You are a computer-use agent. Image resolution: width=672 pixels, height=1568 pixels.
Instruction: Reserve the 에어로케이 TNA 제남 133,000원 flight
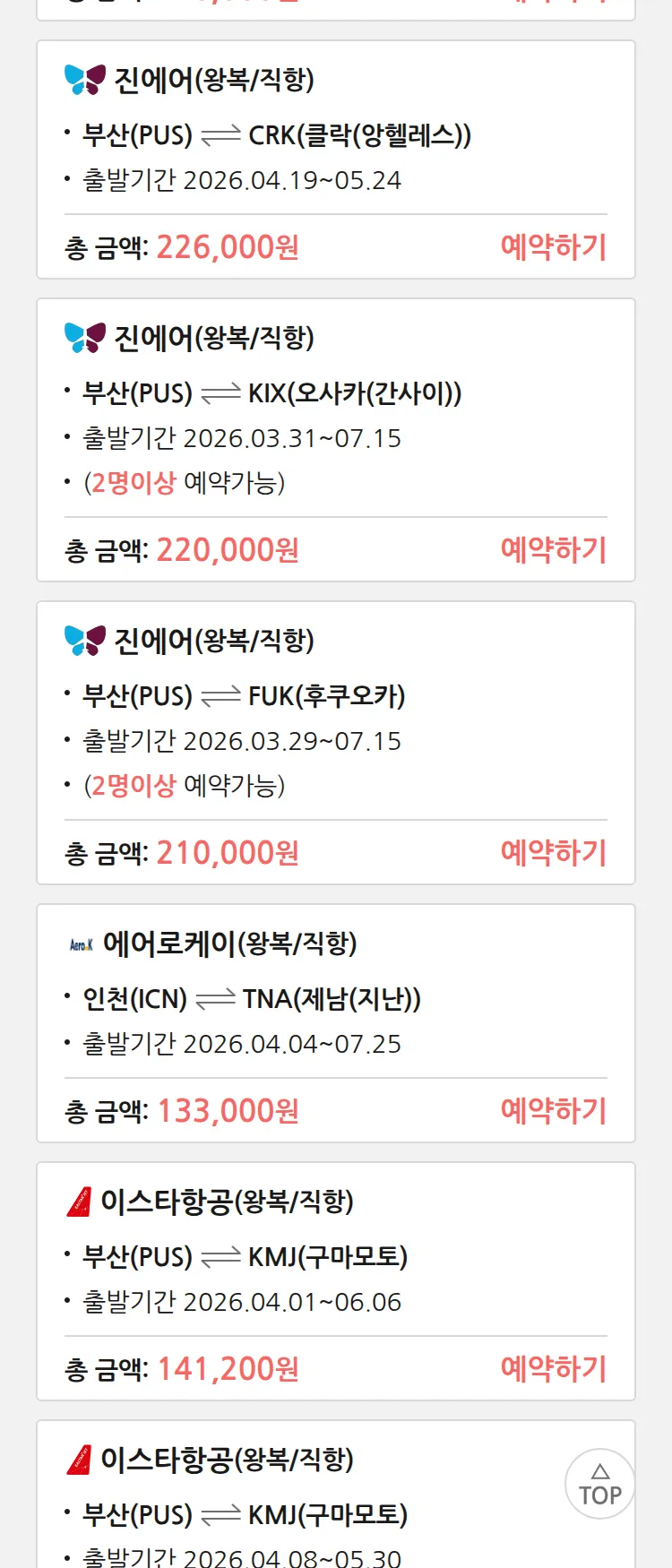(553, 1111)
